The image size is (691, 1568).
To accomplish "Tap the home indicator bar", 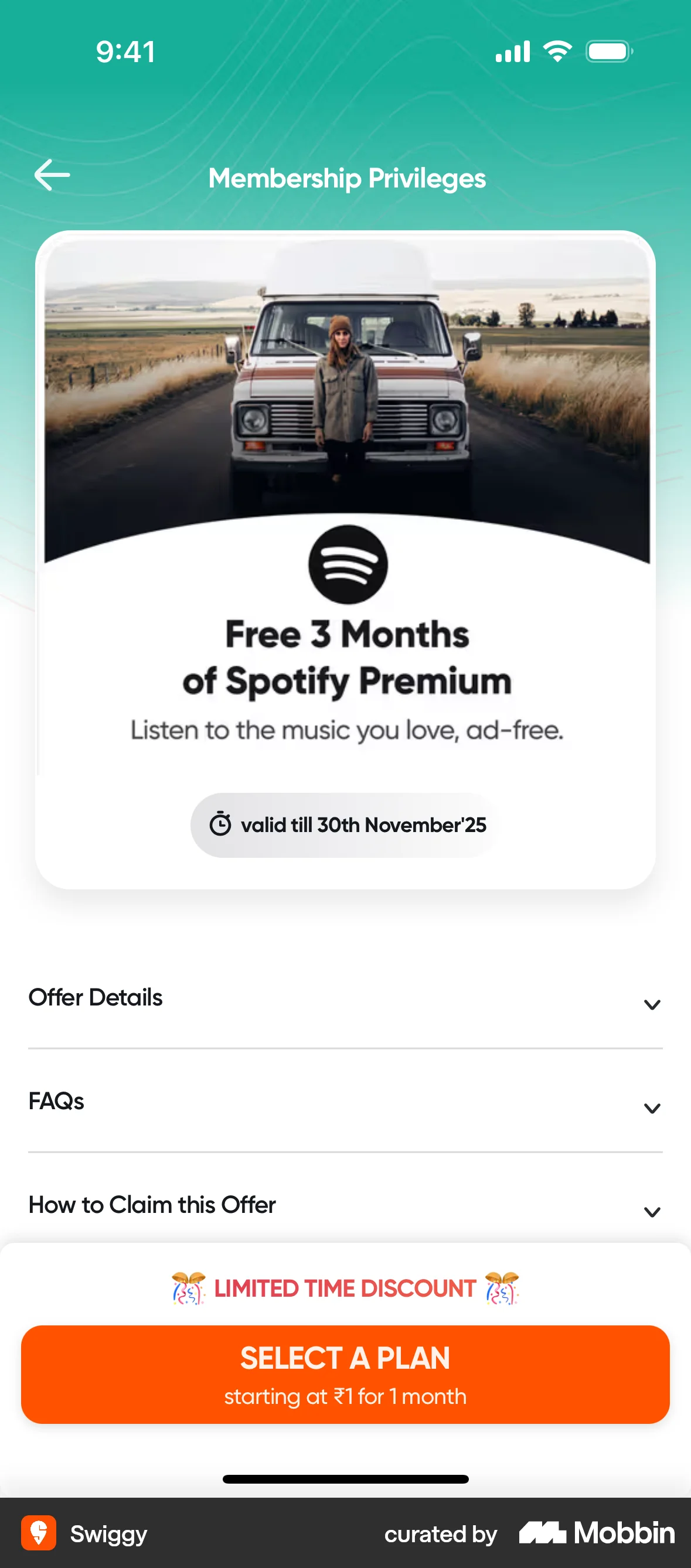I will tap(345, 1478).
